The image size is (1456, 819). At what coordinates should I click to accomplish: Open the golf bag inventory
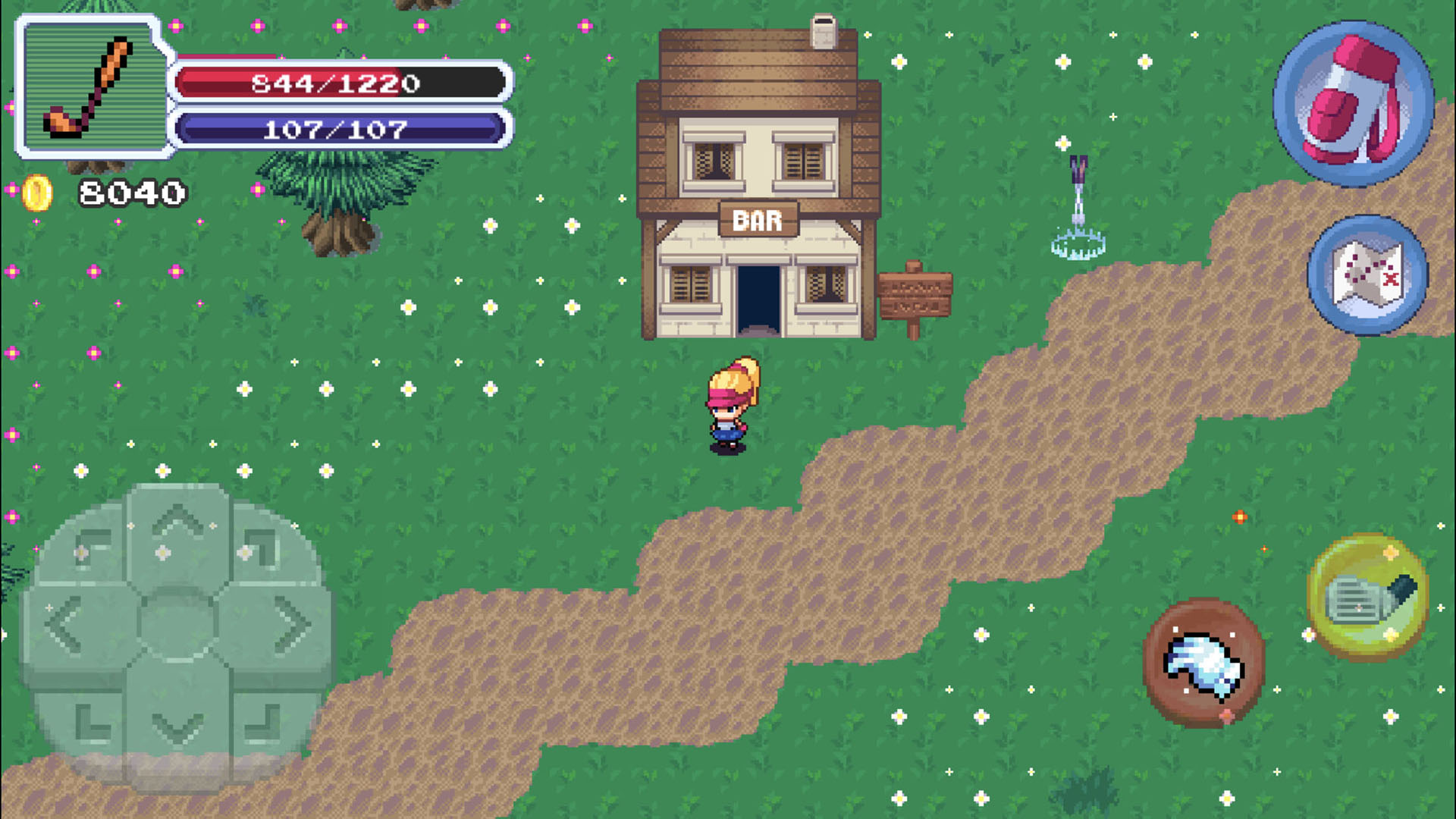pyautogui.click(x=1354, y=104)
